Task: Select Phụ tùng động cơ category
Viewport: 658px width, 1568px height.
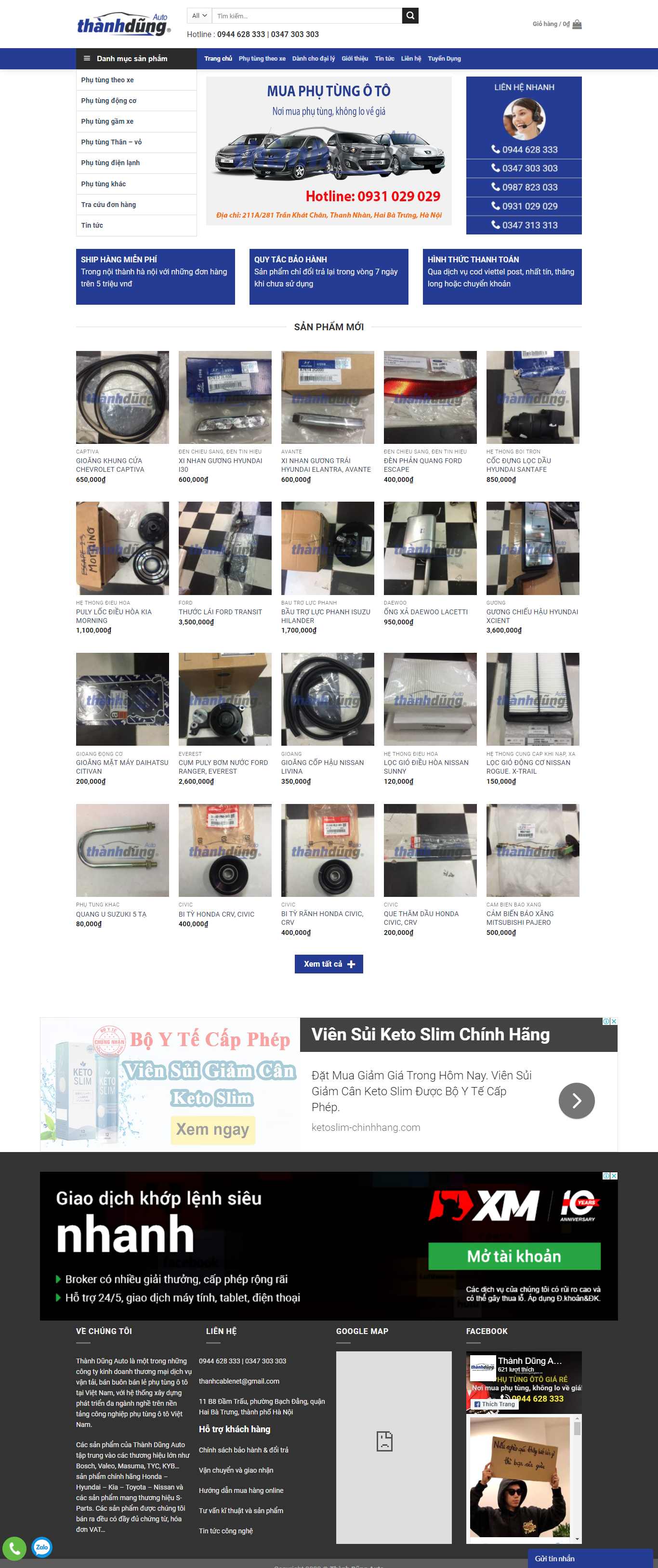Action: click(x=108, y=101)
